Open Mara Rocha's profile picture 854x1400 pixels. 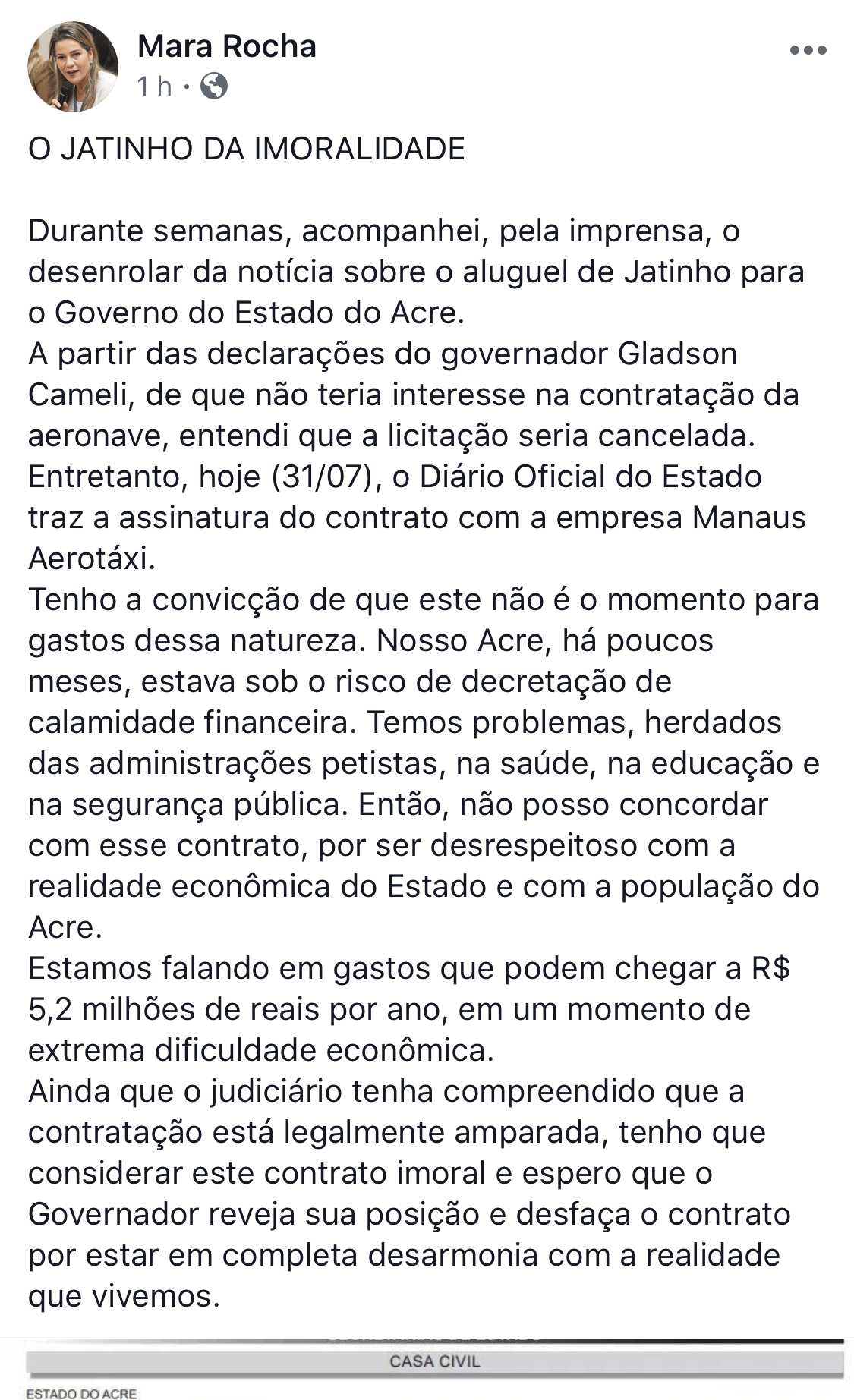click(73, 67)
